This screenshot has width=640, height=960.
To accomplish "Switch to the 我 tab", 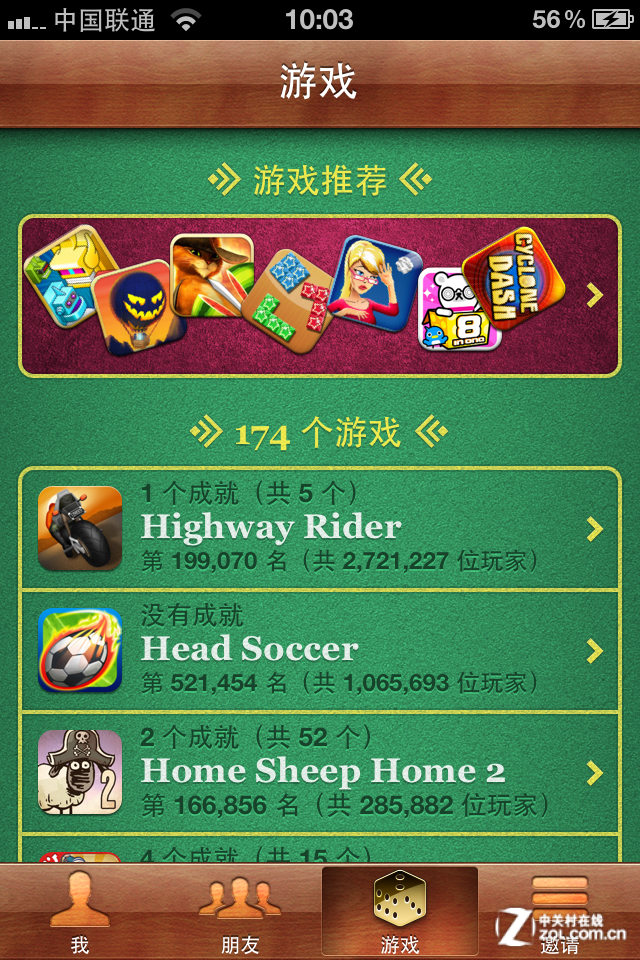I will pos(80,912).
